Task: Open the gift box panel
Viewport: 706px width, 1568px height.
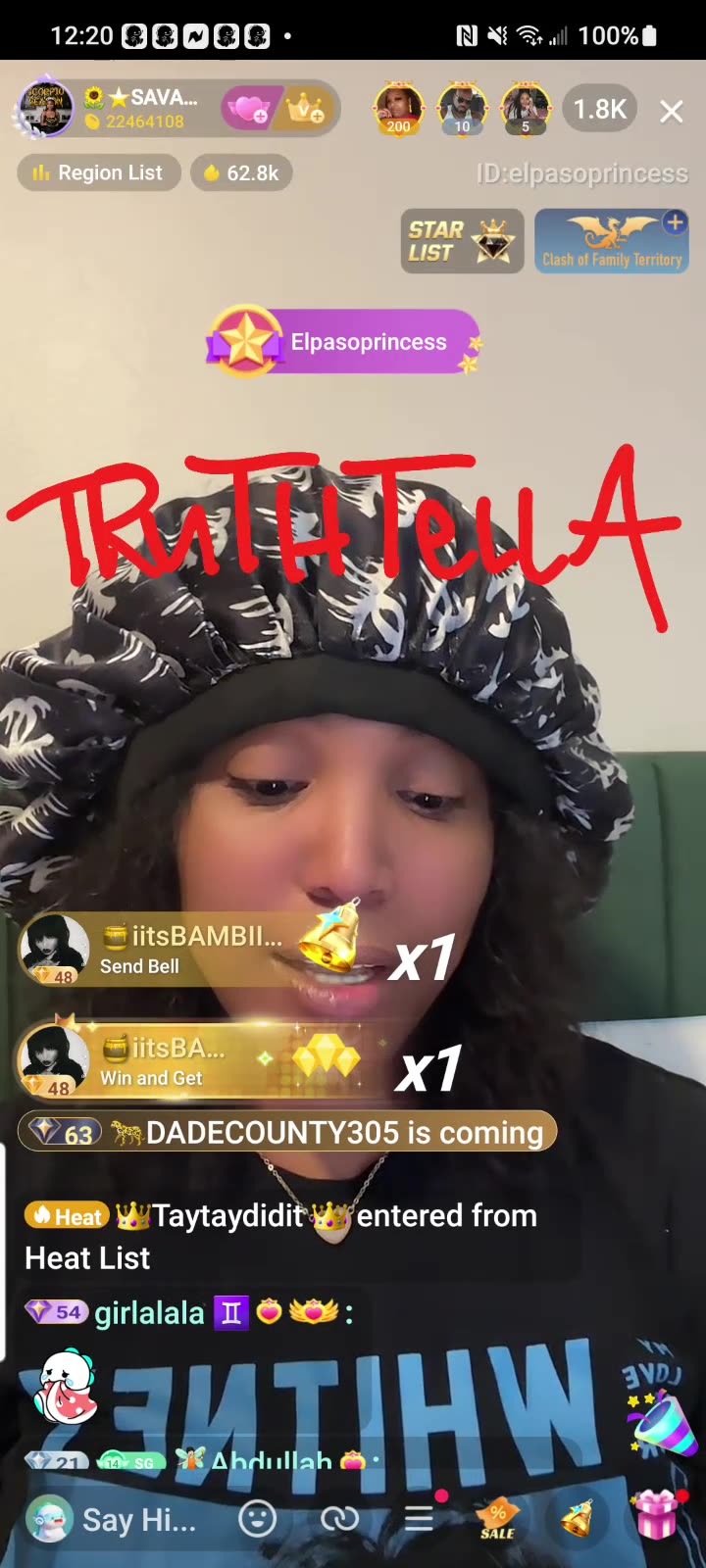Action: click(x=655, y=1515)
